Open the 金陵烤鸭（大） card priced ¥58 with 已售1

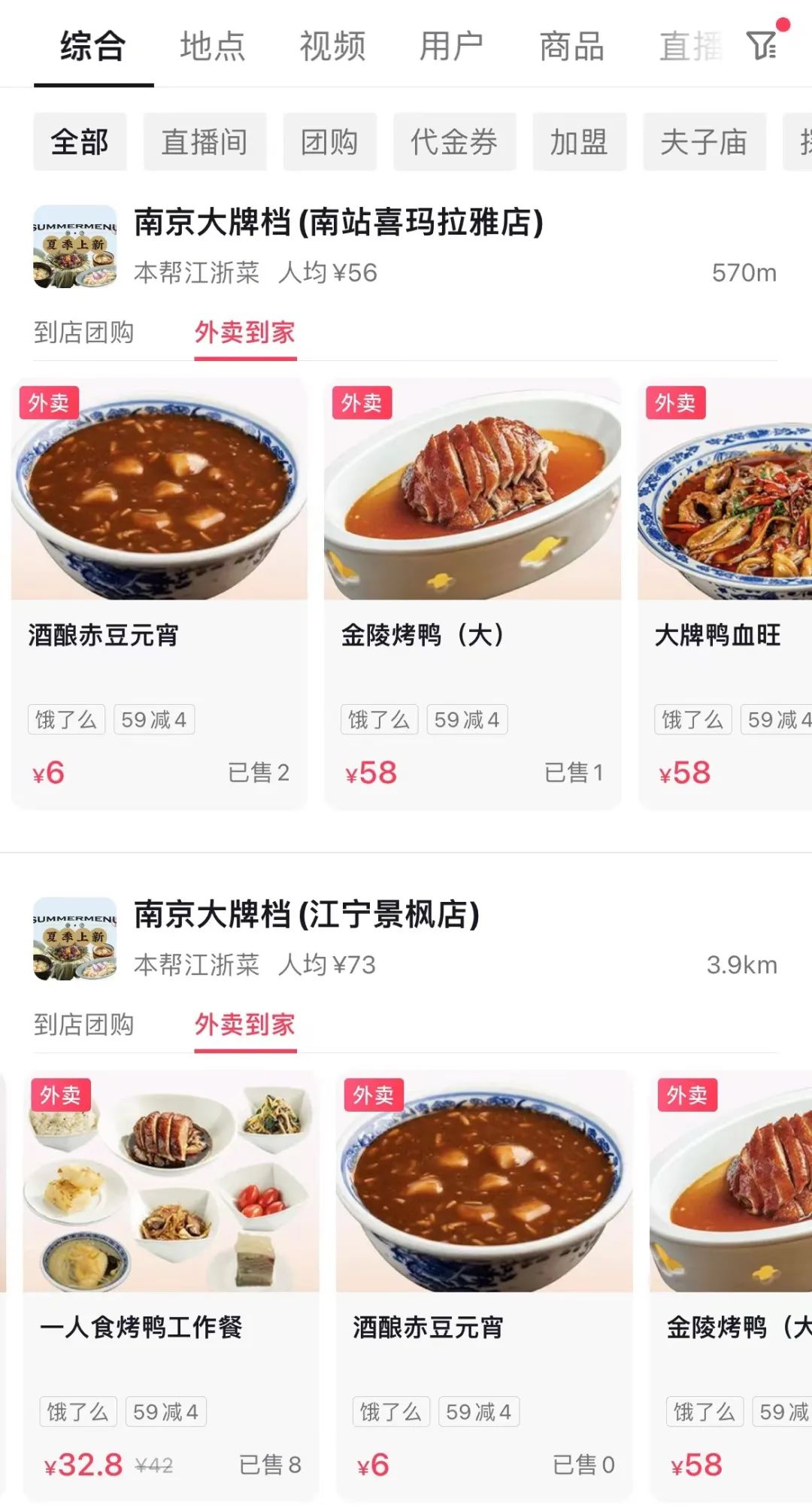point(472,594)
